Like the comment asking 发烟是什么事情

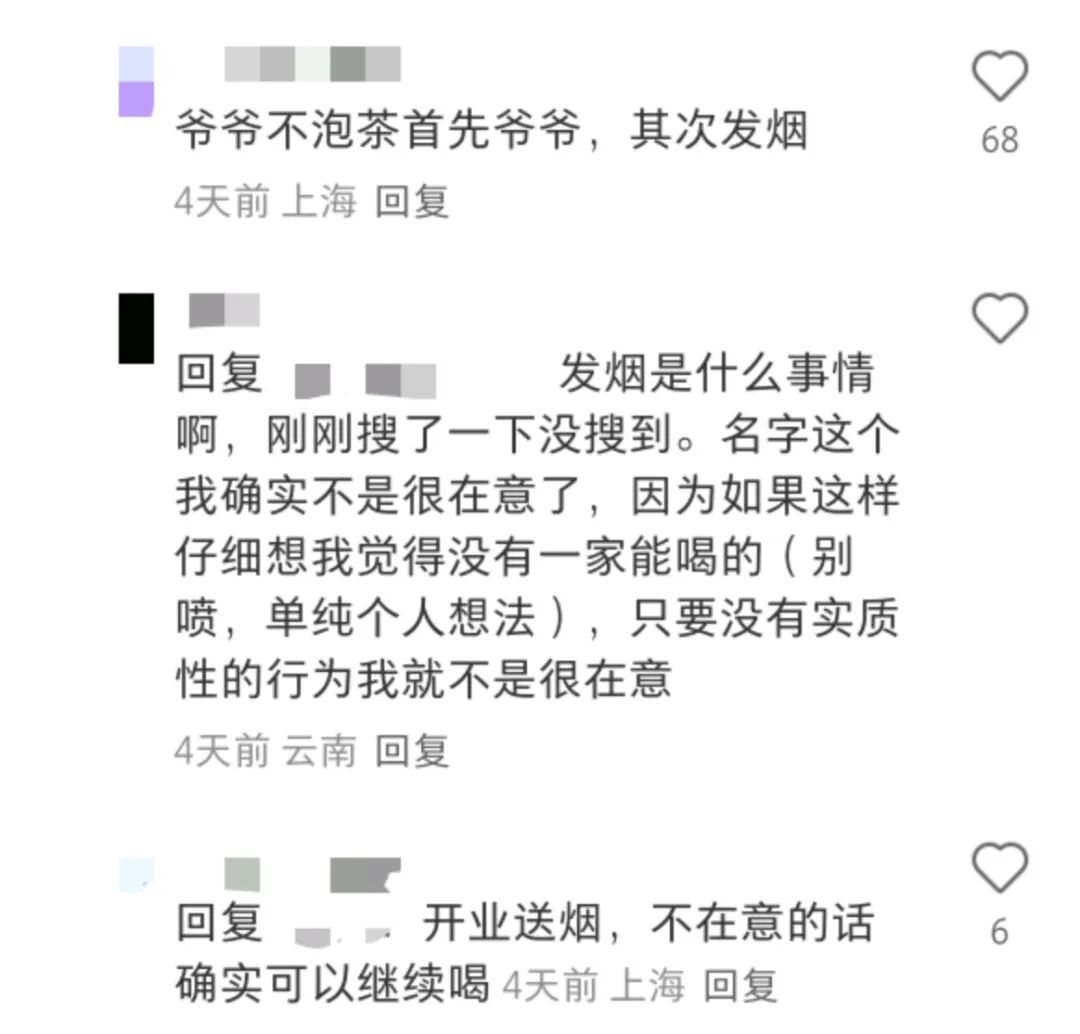coord(999,319)
